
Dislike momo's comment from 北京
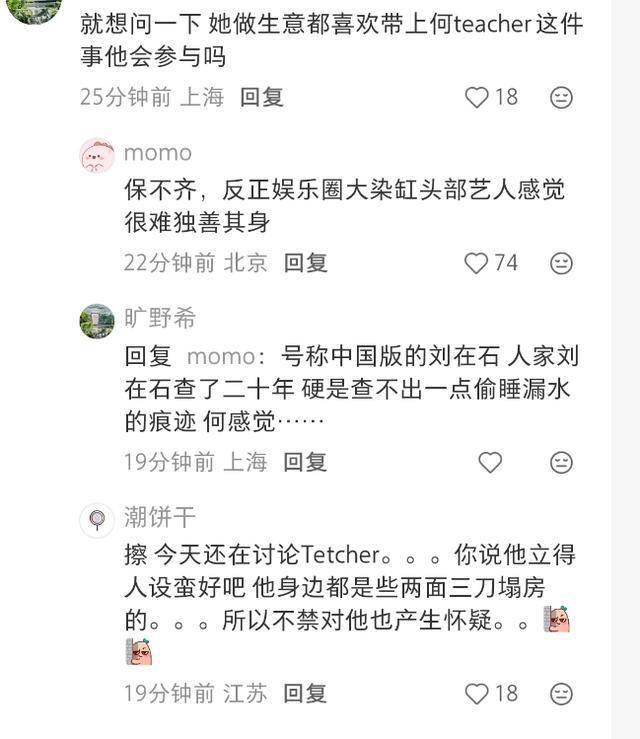562,263
